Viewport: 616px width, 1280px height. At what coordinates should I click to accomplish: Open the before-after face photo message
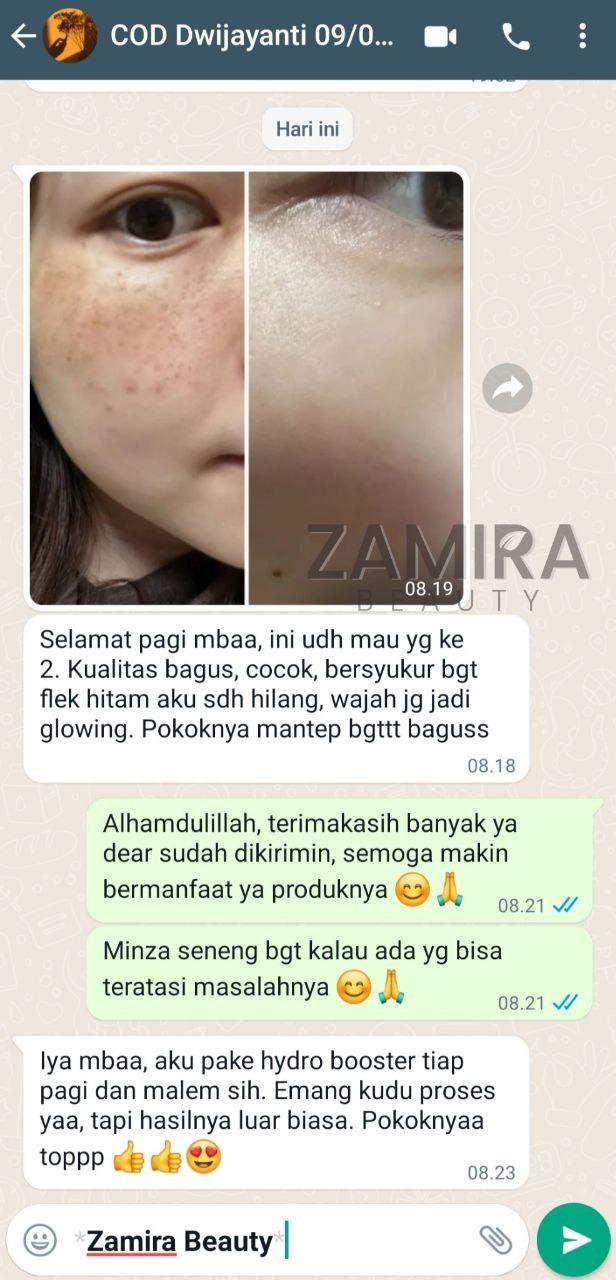(246, 387)
